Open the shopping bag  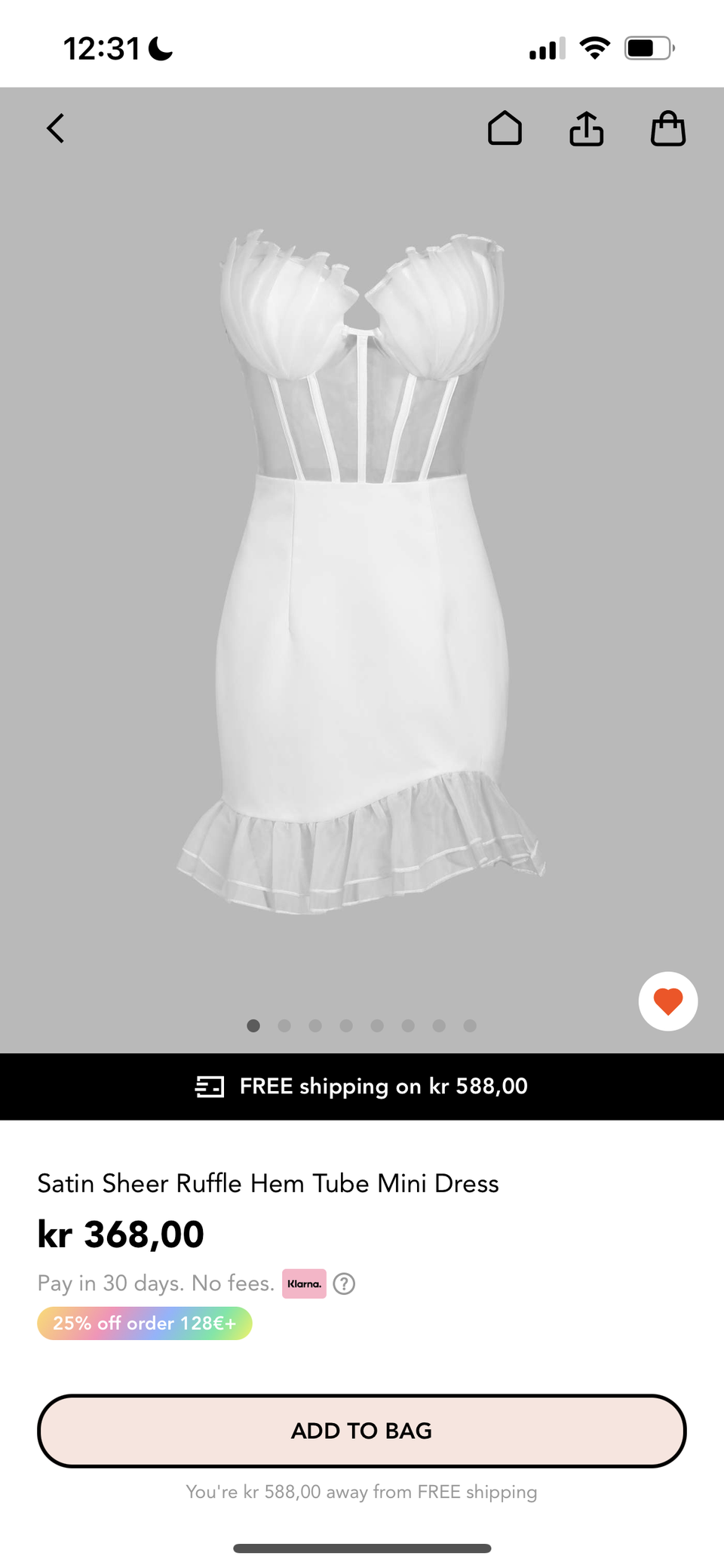click(667, 128)
